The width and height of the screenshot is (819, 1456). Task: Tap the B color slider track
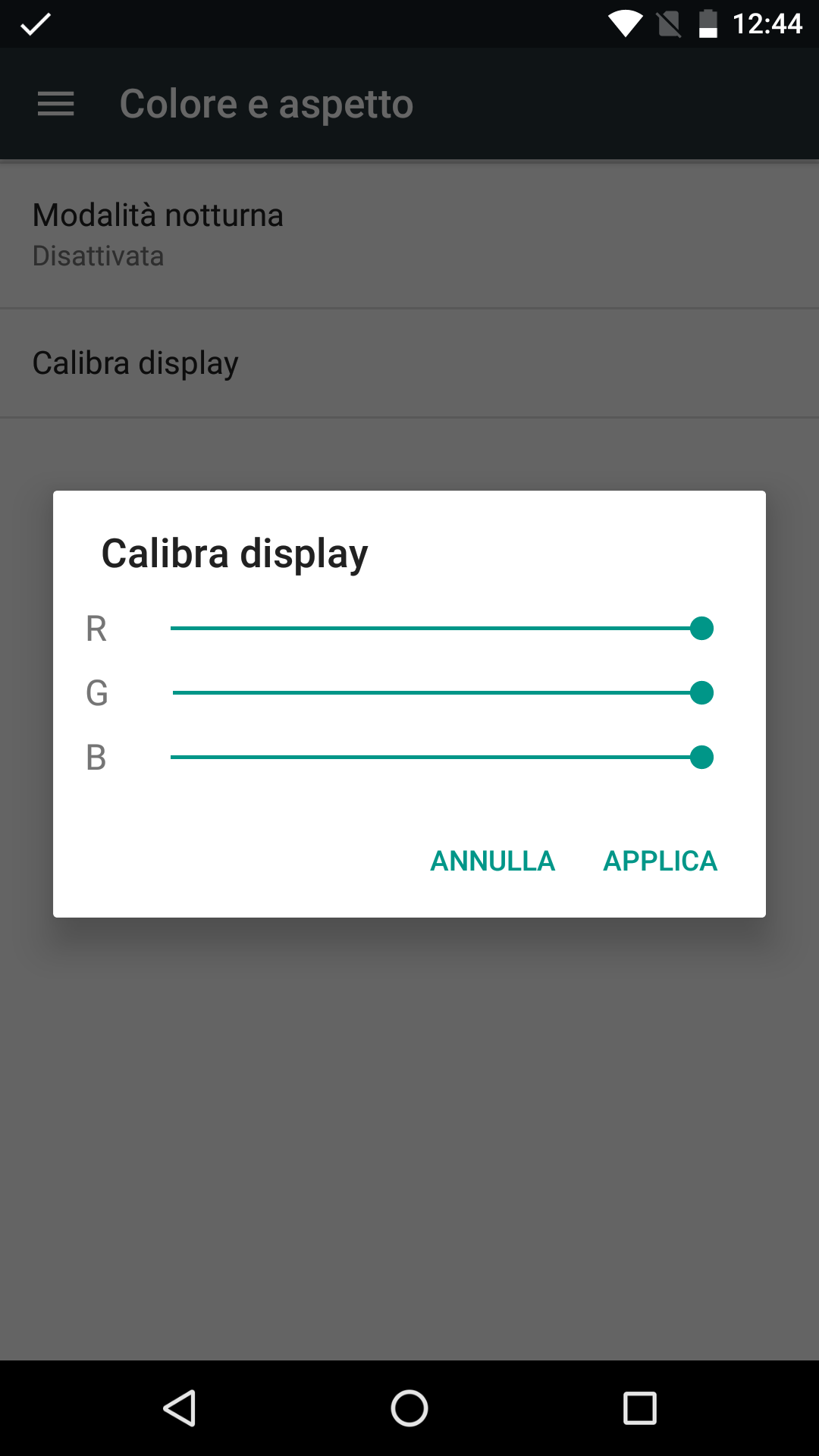click(x=442, y=758)
